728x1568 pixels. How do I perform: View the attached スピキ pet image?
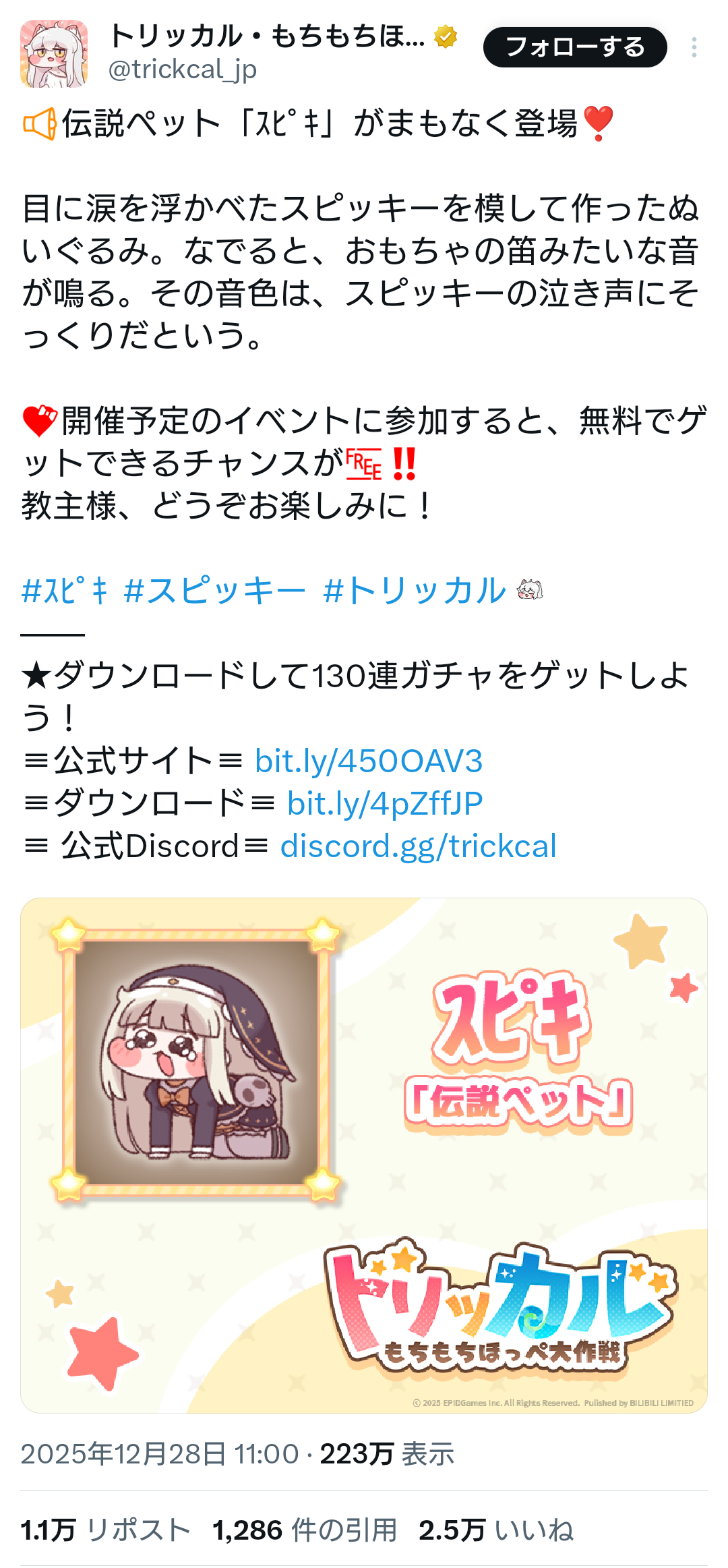(364, 1155)
